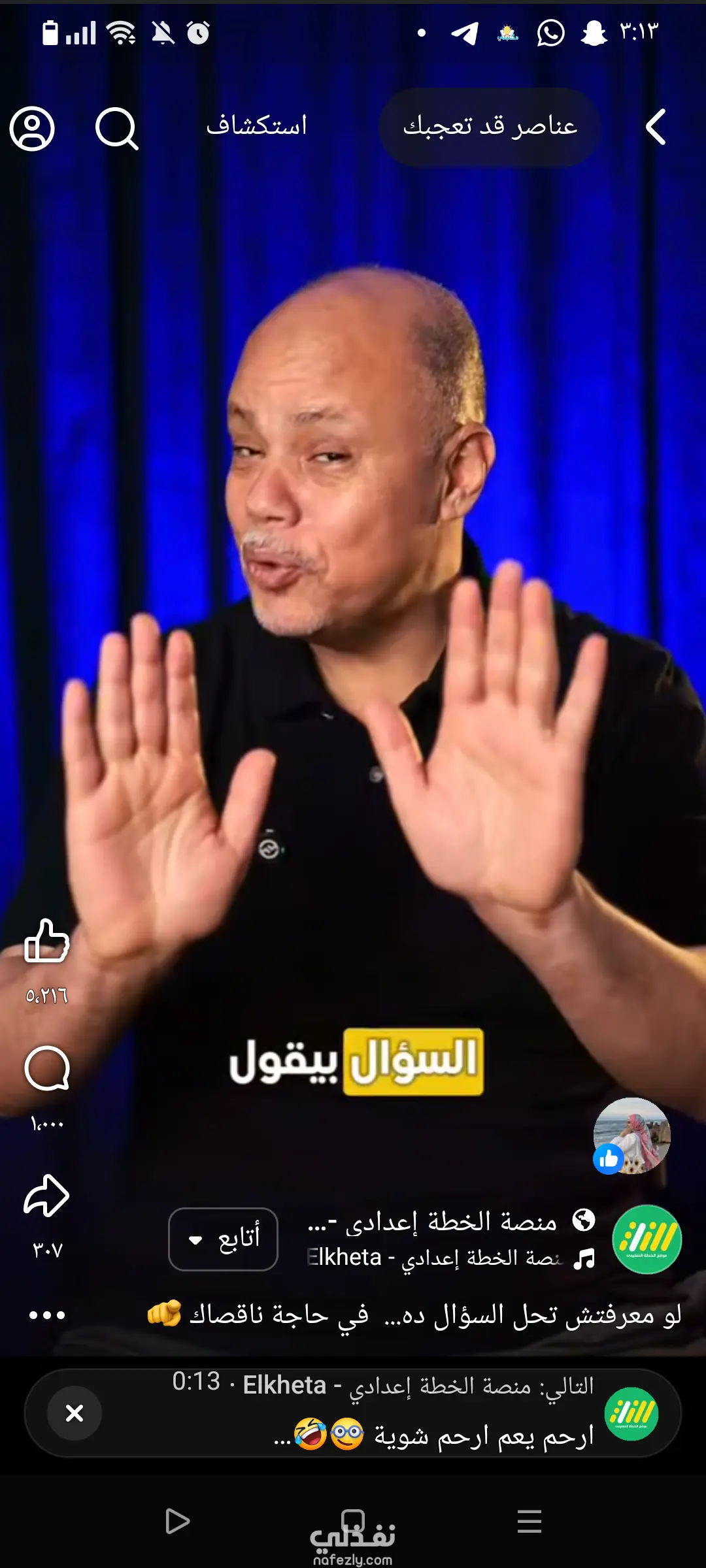This screenshot has width=706, height=1568.
Task: View the friend avatar who liked this
Action: tap(631, 1135)
